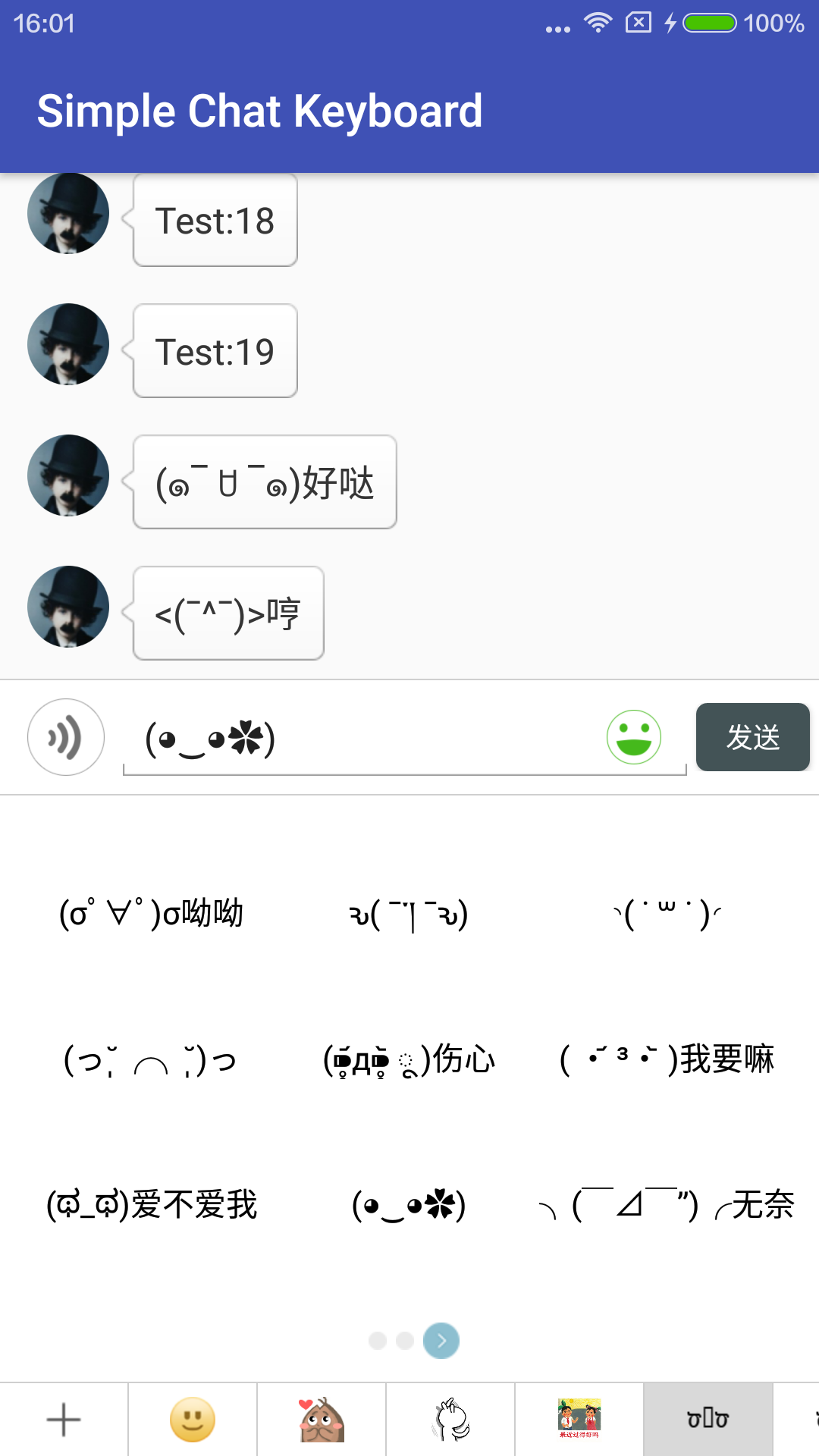Insert the 伤心 kaomoji
This screenshot has width=819, height=1456.
409,1059
